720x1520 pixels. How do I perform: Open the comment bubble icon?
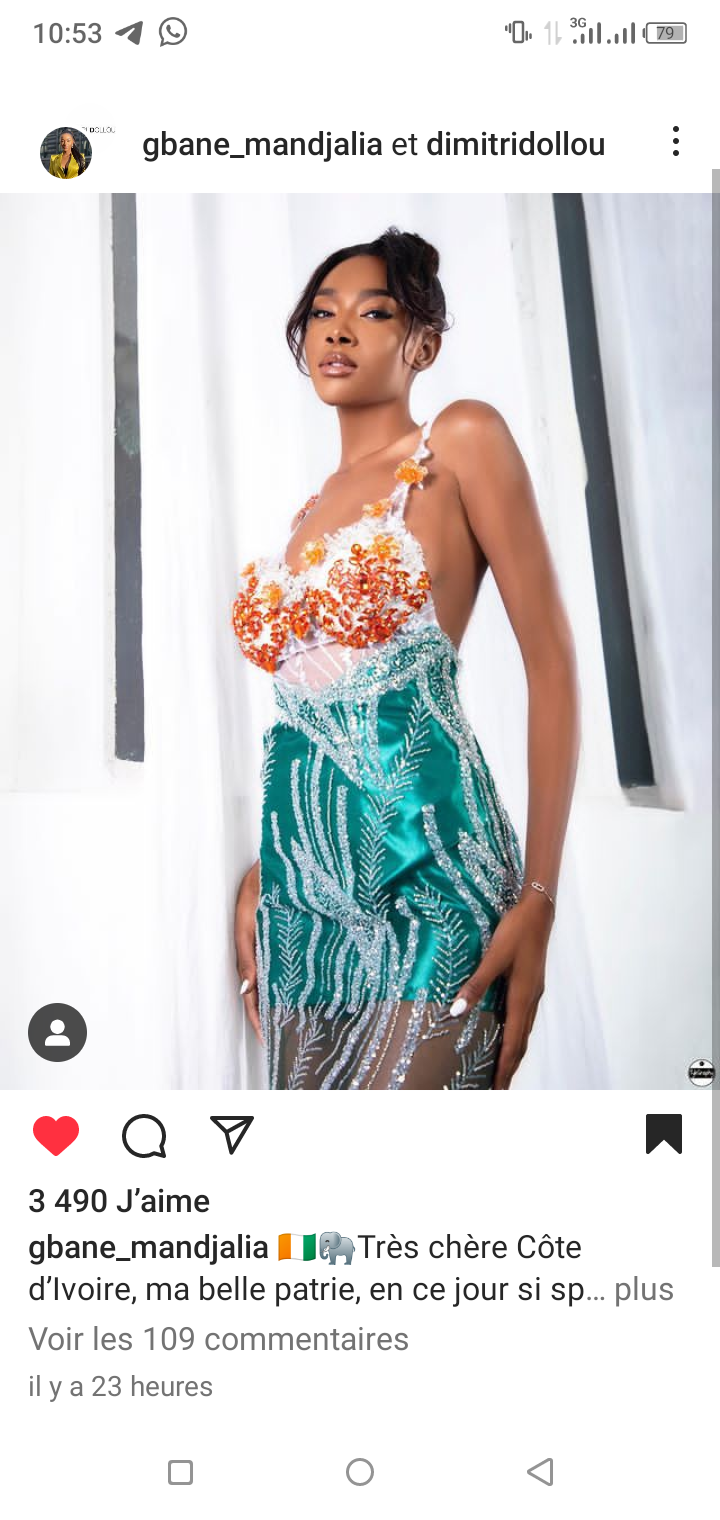(144, 1136)
